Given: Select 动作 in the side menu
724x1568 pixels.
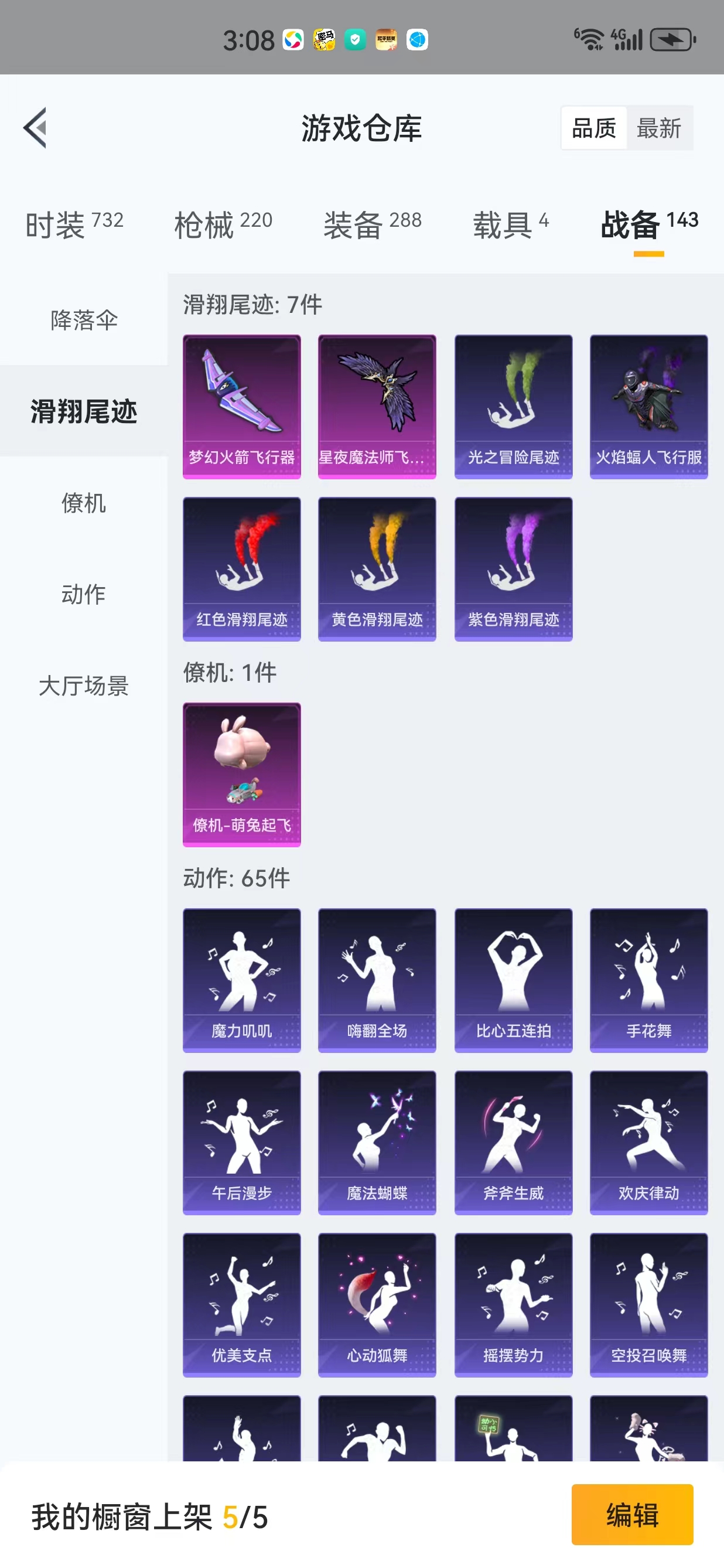Looking at the screenshot, I should coord(84,594).
